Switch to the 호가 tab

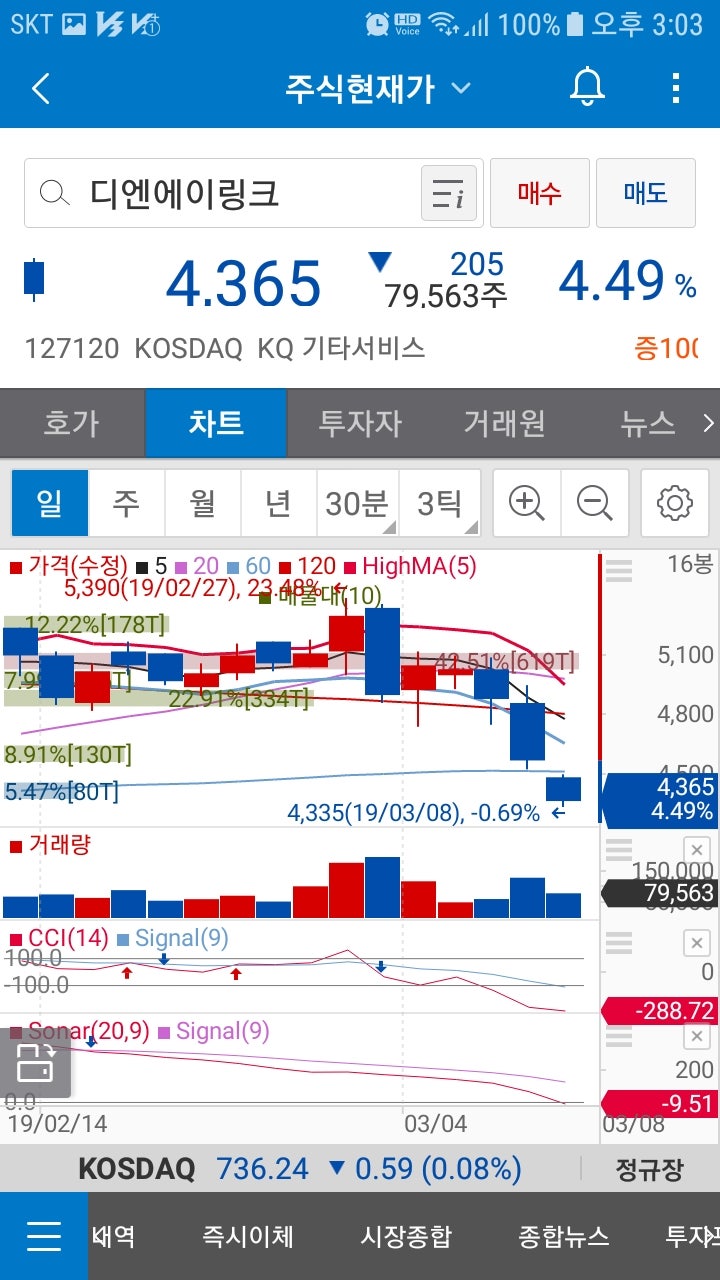point(72,423)
